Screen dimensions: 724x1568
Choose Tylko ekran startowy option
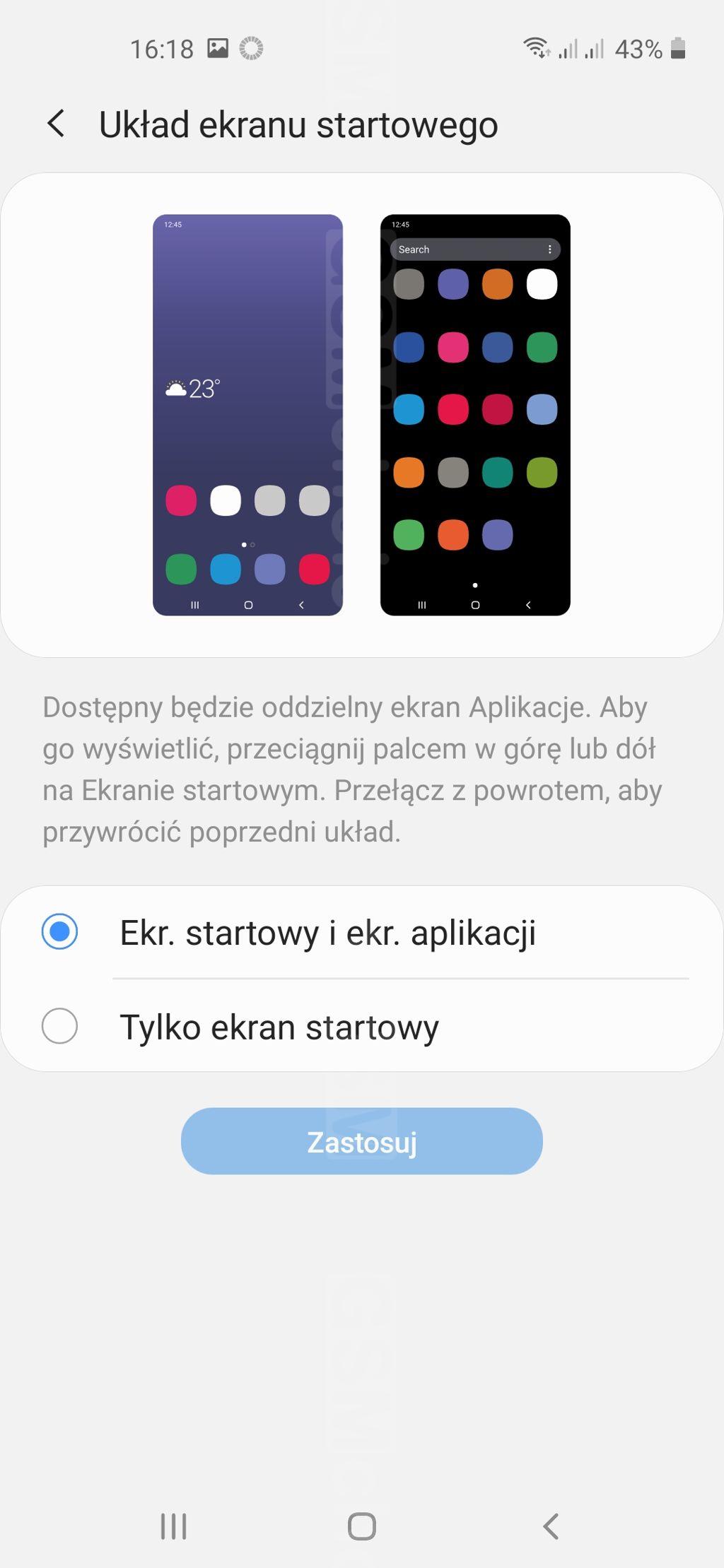coord(60,1026)
